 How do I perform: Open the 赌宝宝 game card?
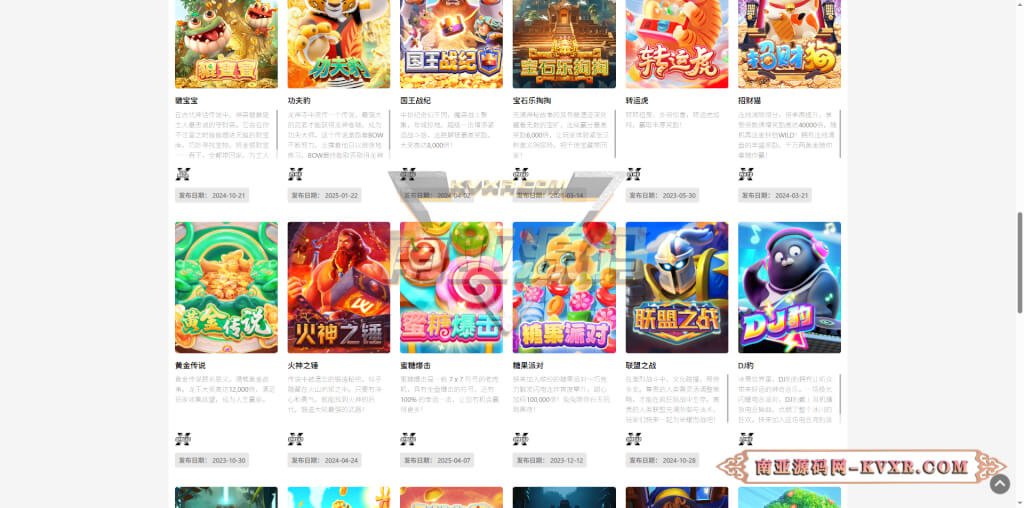tap(226, 45)
